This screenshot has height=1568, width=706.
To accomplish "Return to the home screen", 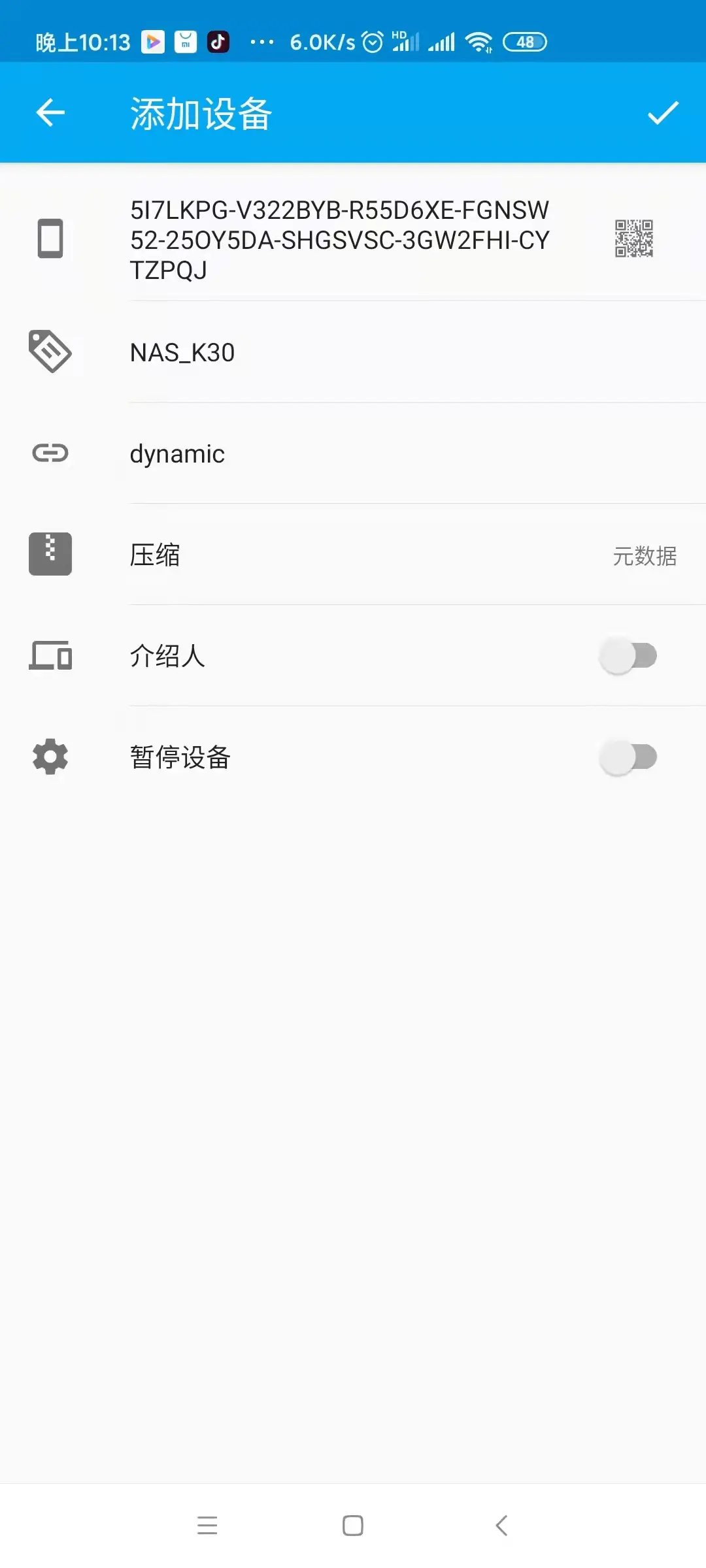I will click(353, 1525).
